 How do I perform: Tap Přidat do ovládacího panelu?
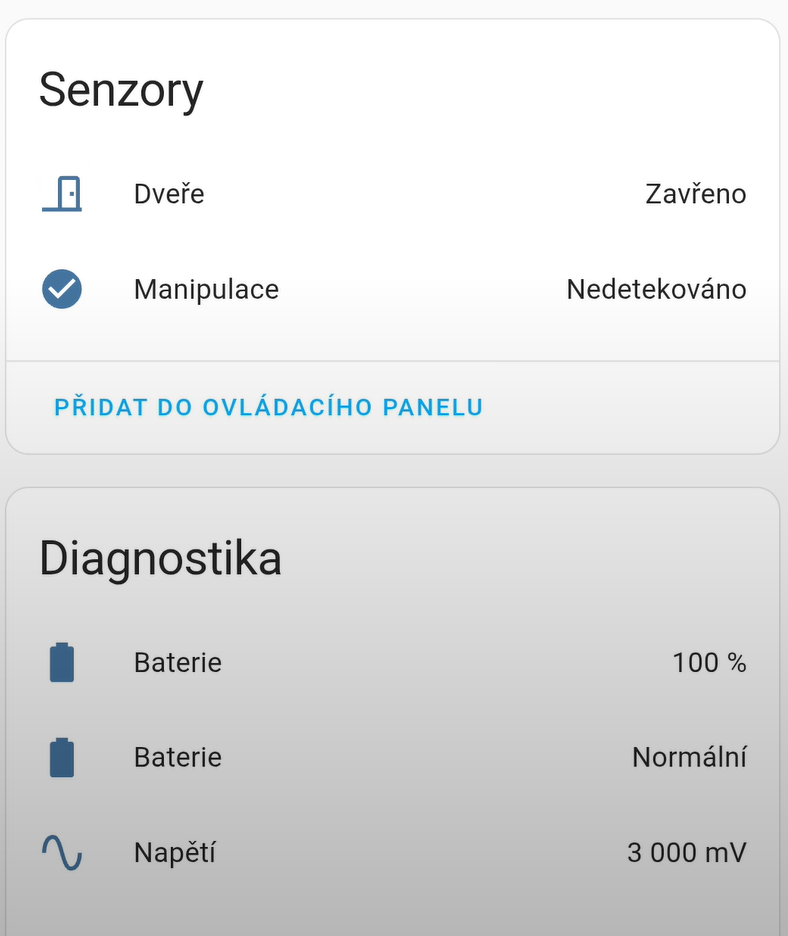click(x=268, y=407)
